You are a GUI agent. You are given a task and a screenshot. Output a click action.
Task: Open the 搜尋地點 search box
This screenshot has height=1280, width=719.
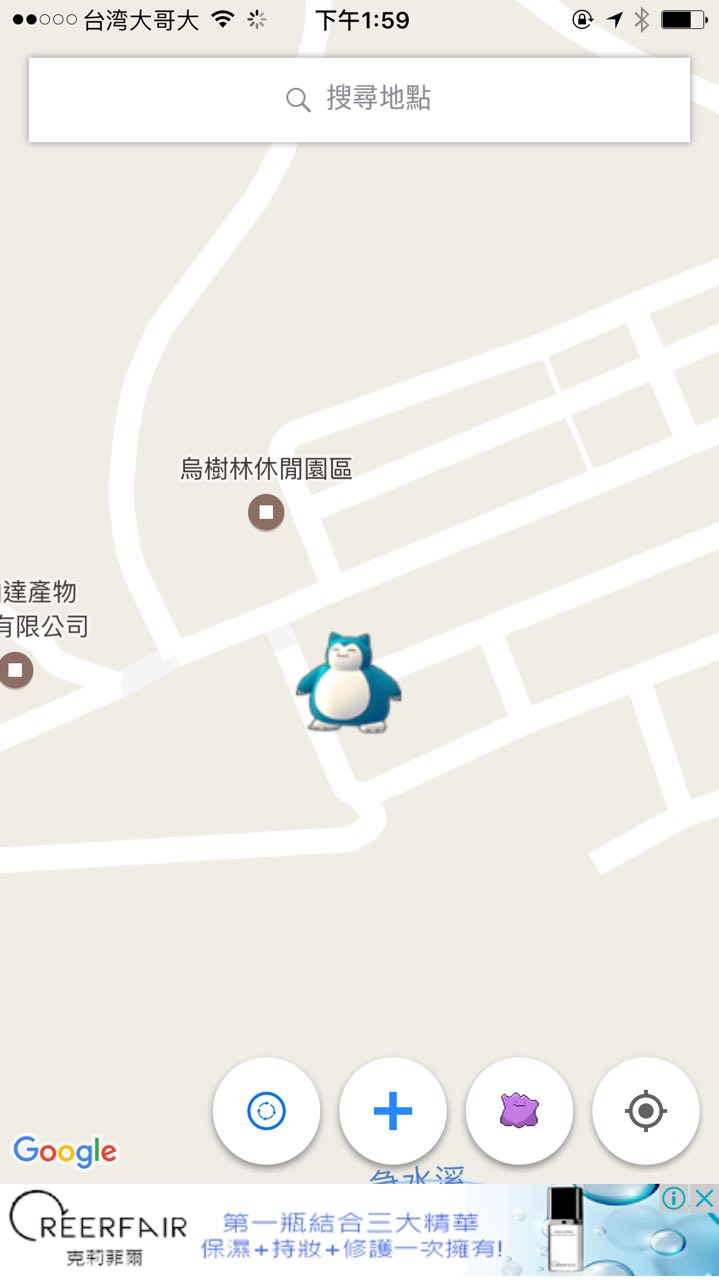(359, 99)
